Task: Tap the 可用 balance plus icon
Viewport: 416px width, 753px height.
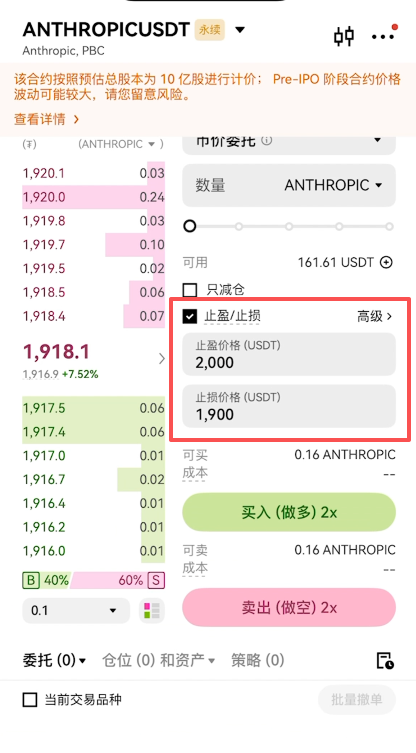Action: click(x=386, y=262)
